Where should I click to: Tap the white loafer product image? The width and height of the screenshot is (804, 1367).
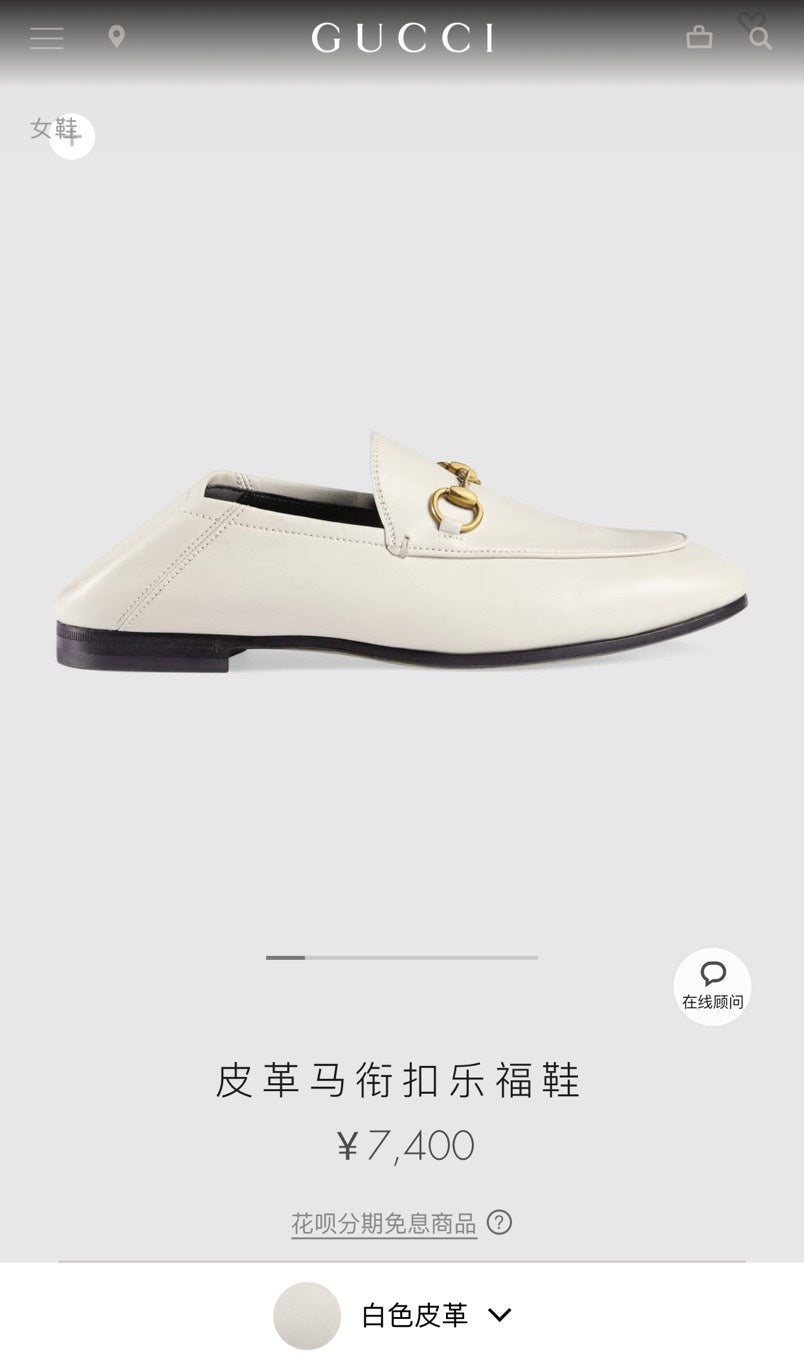[402, 550]
